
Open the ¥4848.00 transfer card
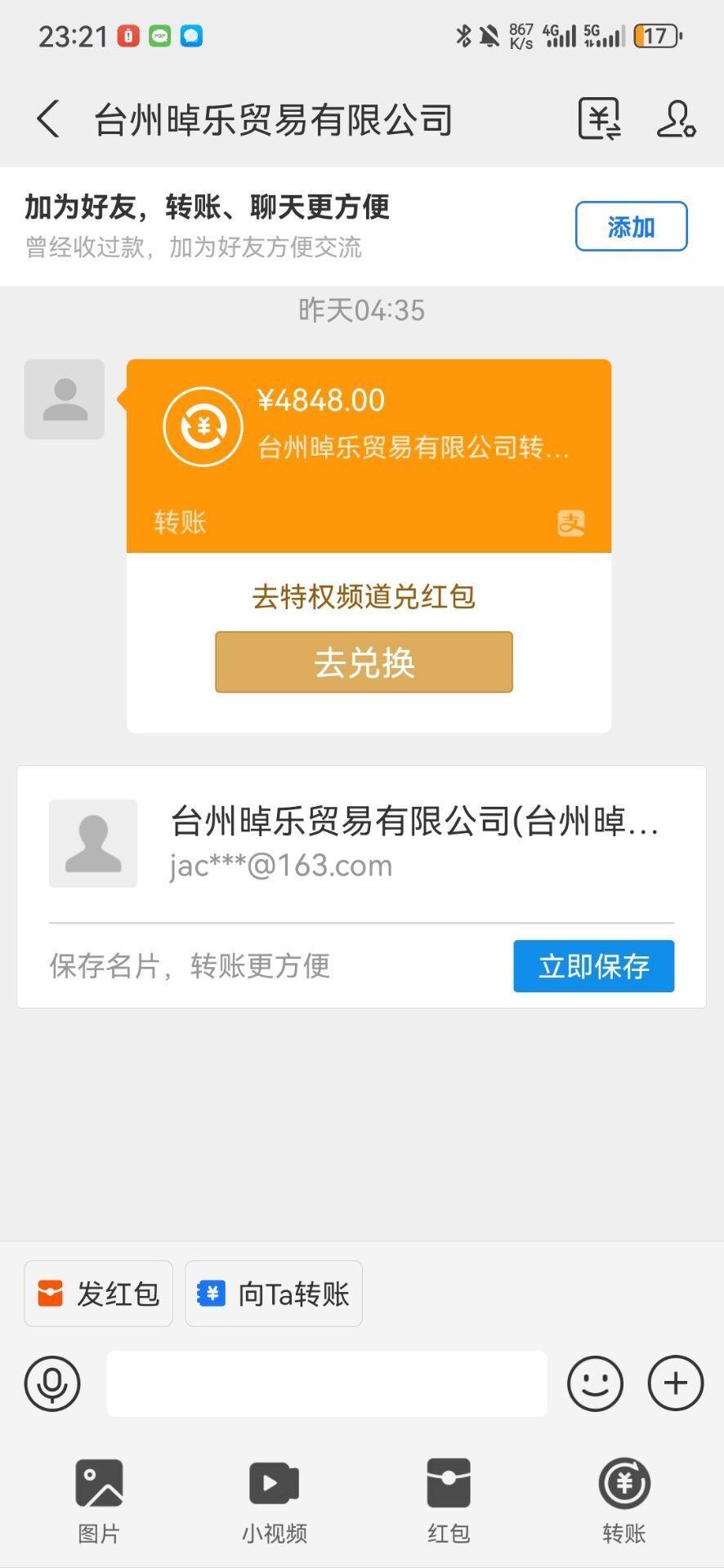[369, 456]
